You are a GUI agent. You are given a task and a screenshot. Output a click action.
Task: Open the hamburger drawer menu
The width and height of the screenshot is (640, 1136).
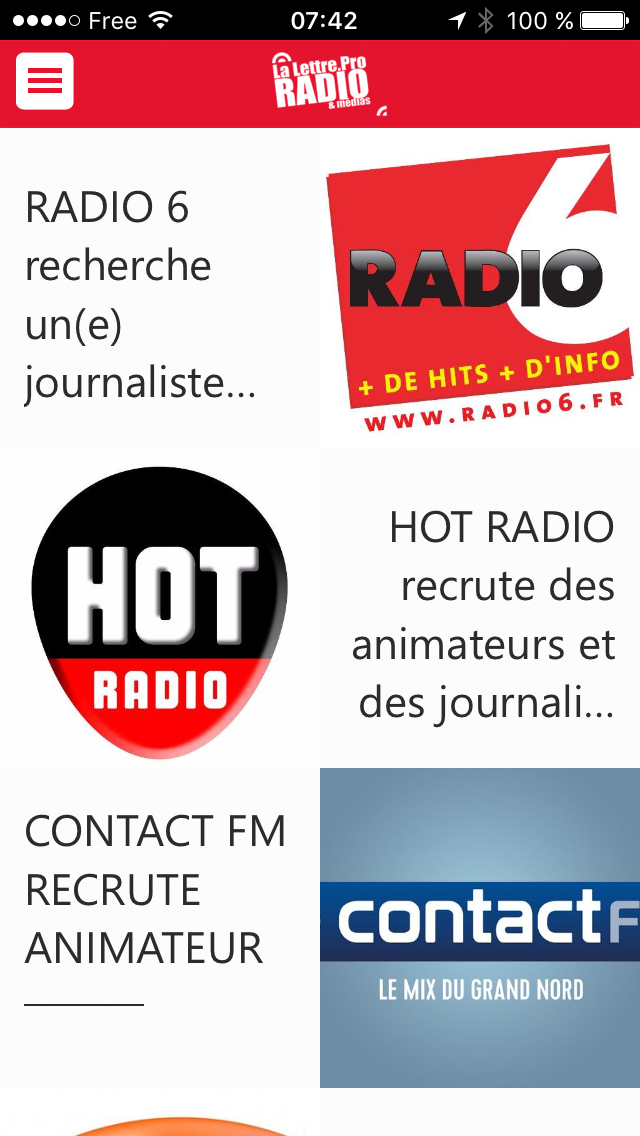[x=45, y=81]
